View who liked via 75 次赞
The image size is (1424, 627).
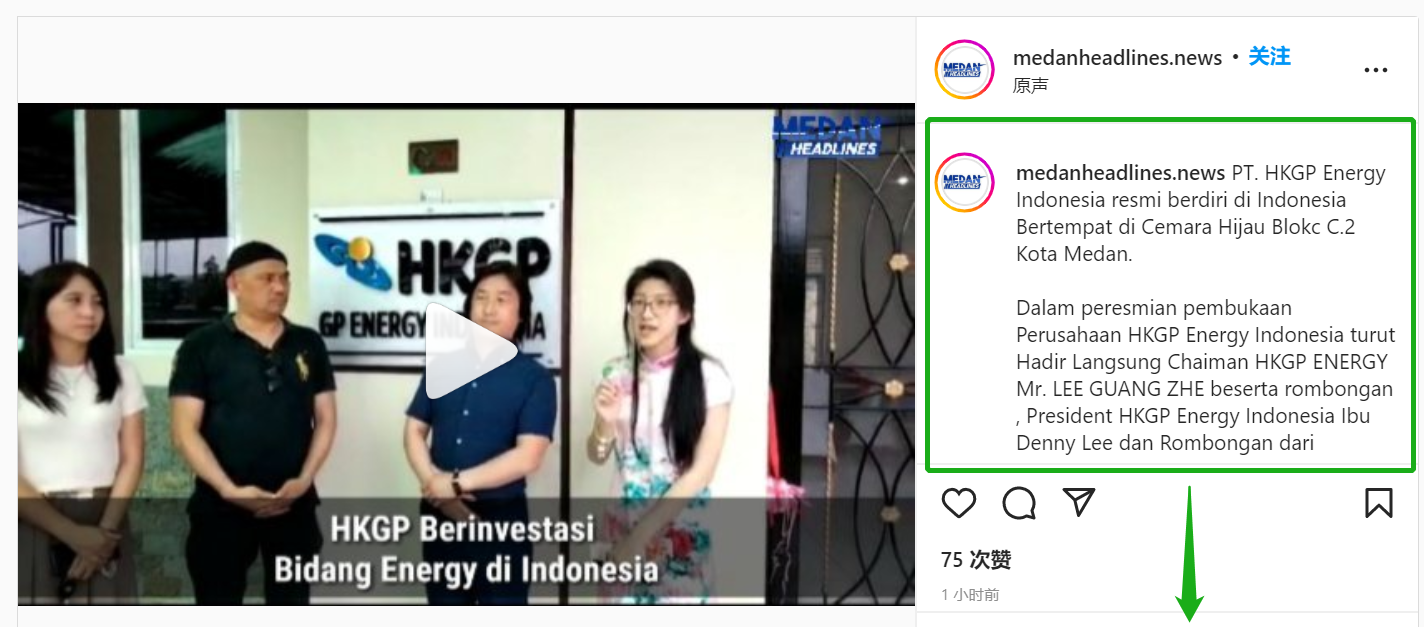pos(975,560)
